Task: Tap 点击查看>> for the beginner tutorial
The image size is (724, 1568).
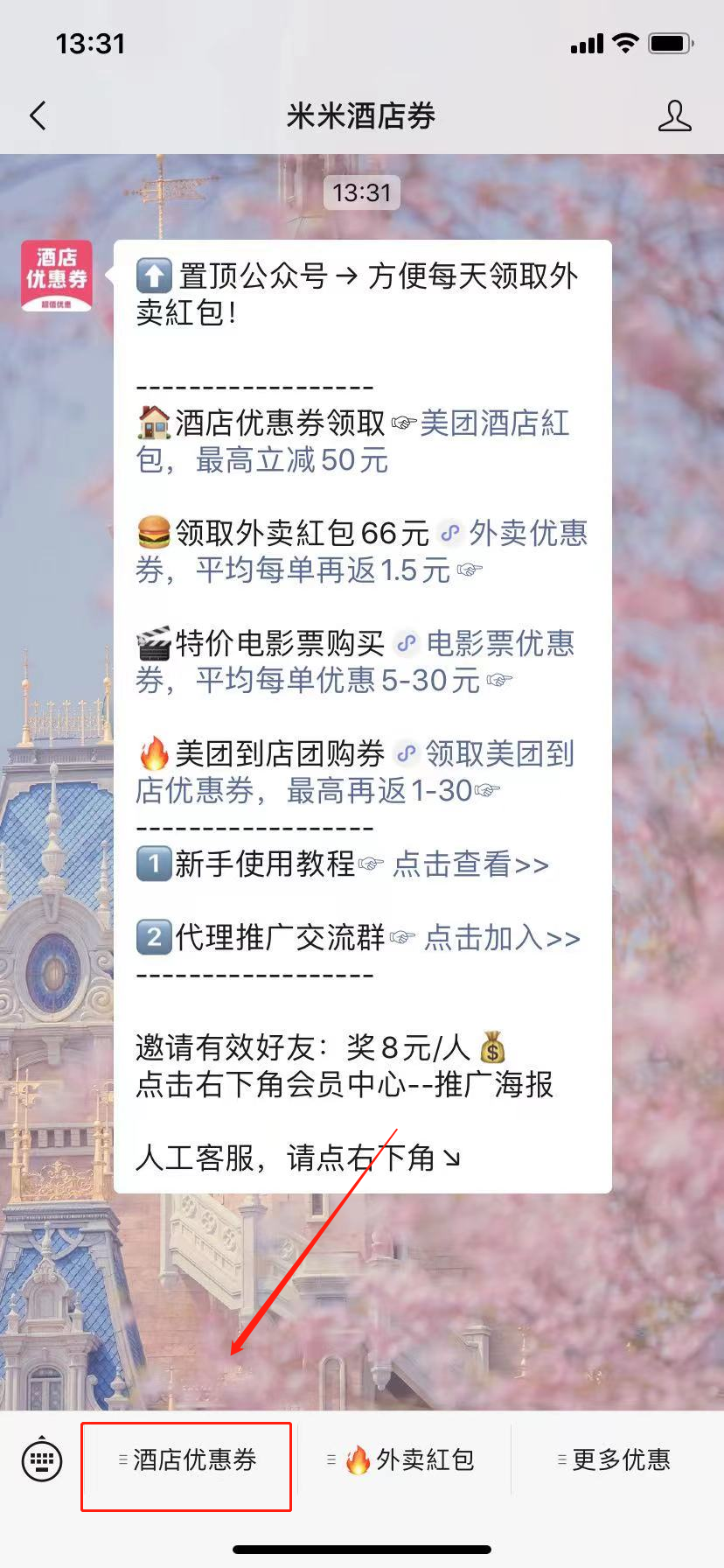Action: 470,864
